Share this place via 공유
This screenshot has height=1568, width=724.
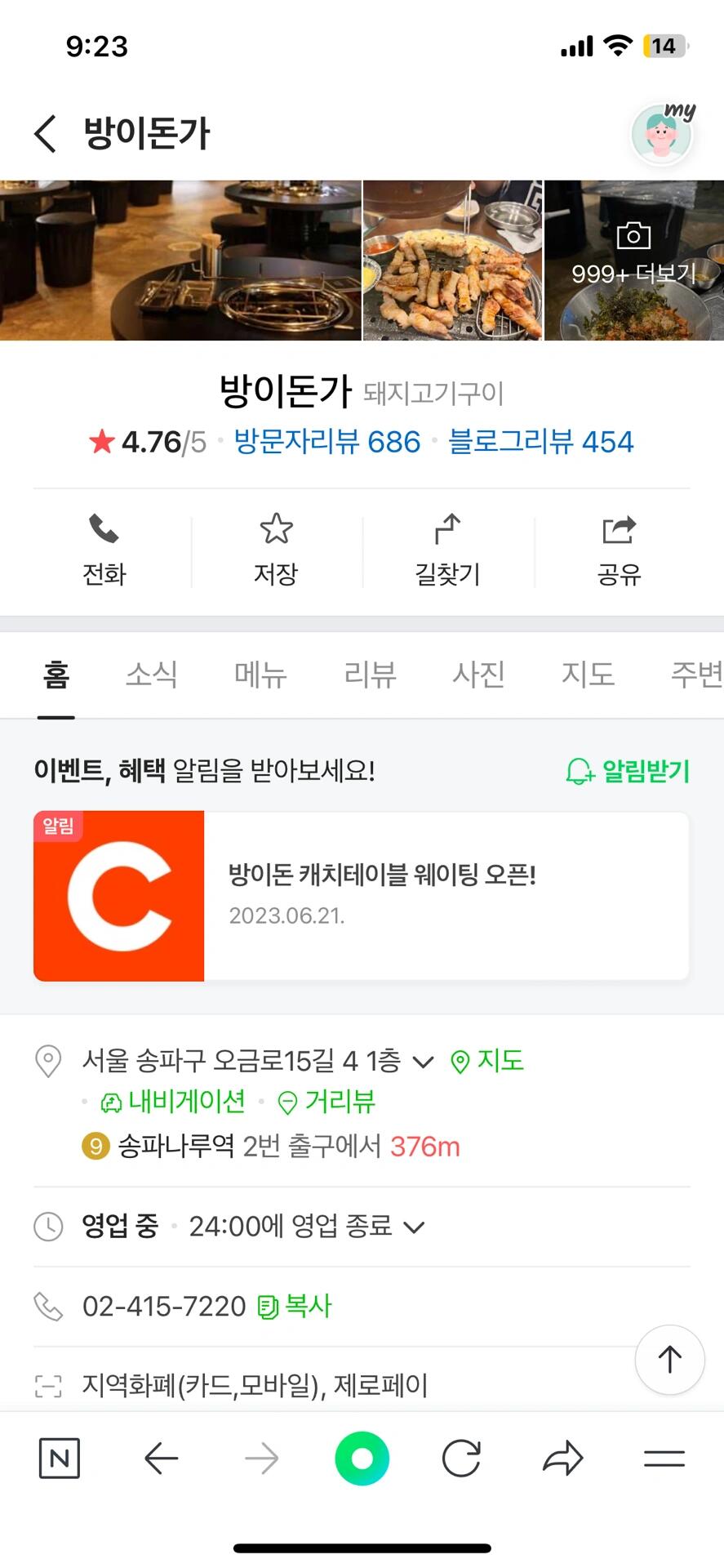[619, 550]
